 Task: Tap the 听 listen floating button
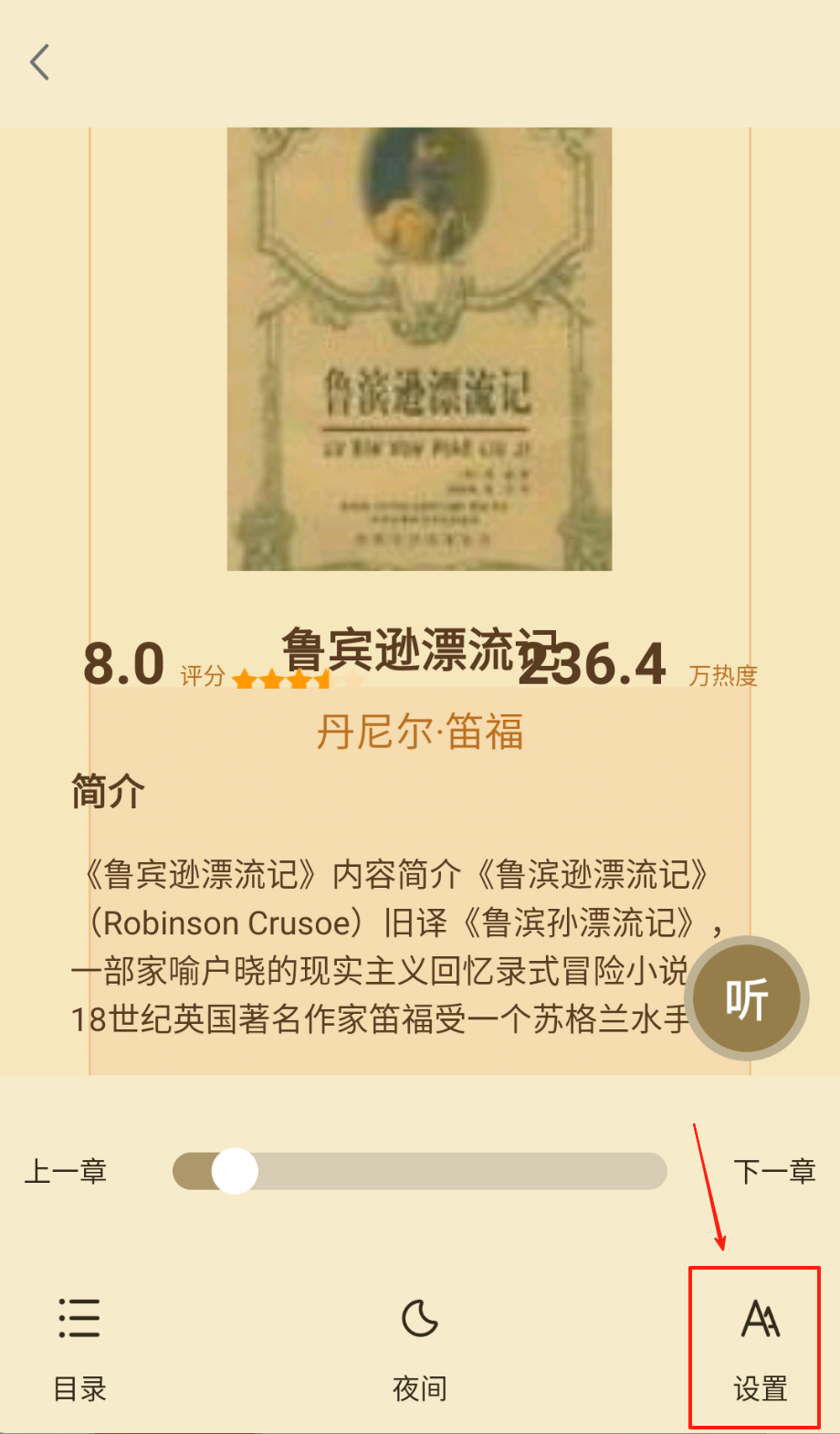pyautogui.click(x=747, y=999)
